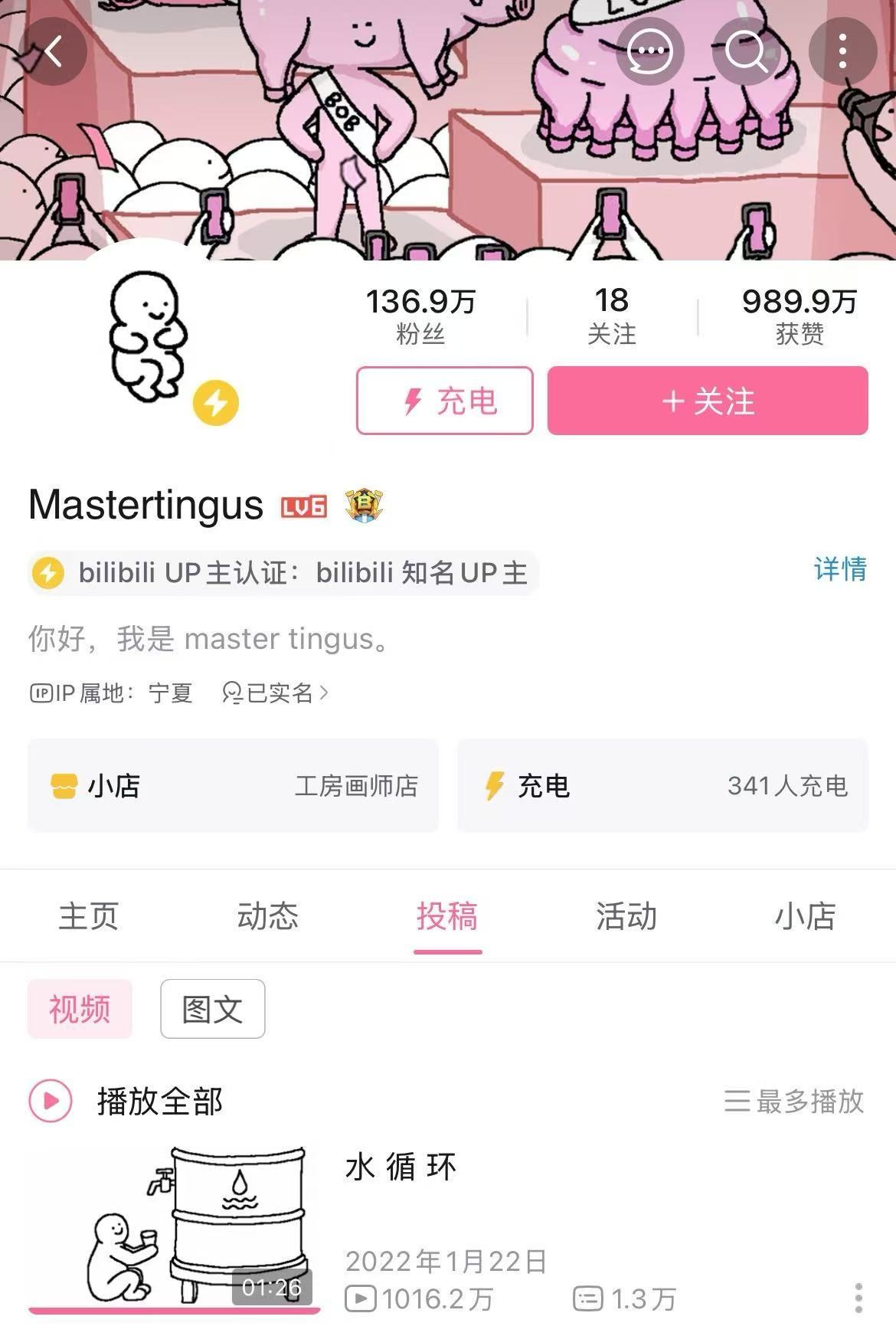896x1336 pixels.
Task: Select the 图文 filter chip
Action: 212,1009
